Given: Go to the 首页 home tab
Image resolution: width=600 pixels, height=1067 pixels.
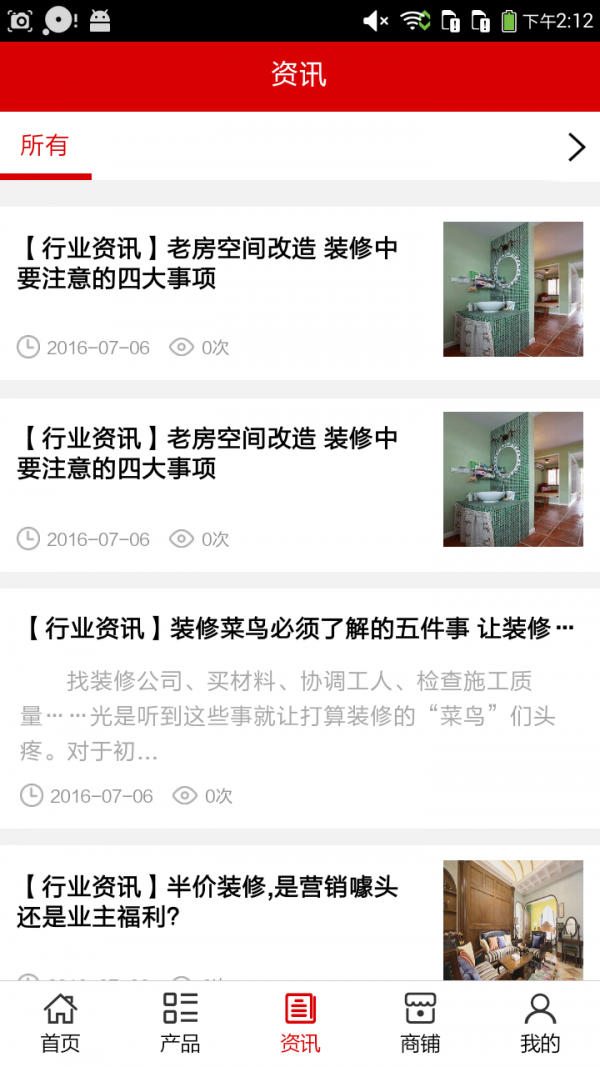Looking at the screenshot, I should pos(60,1023).
